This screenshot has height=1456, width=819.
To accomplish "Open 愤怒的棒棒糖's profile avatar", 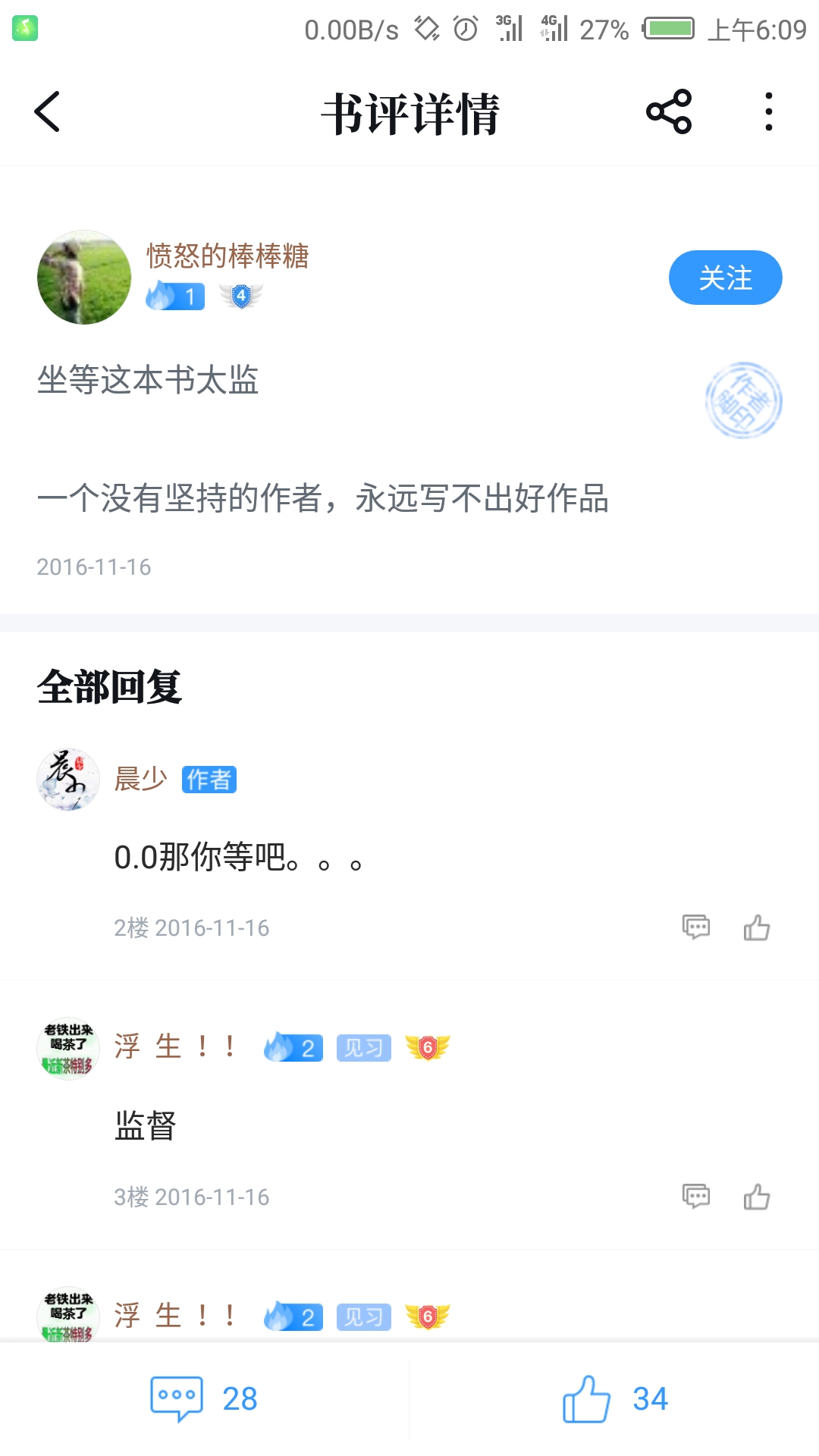I will tap(83, 278).
